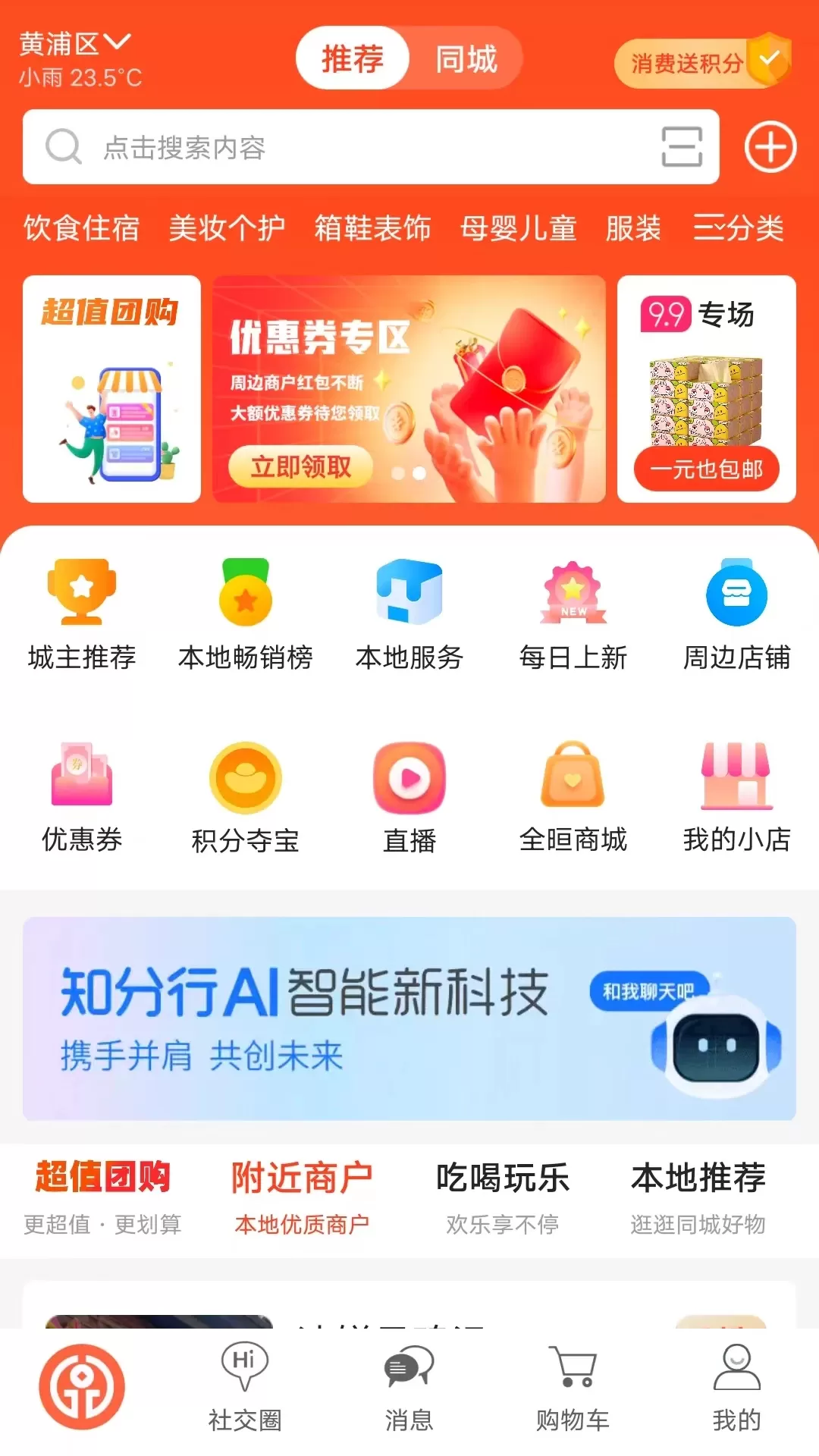Open the 我的 profile tab
The width and height of the screenshot is (819, 1456).
[736, 1388]
